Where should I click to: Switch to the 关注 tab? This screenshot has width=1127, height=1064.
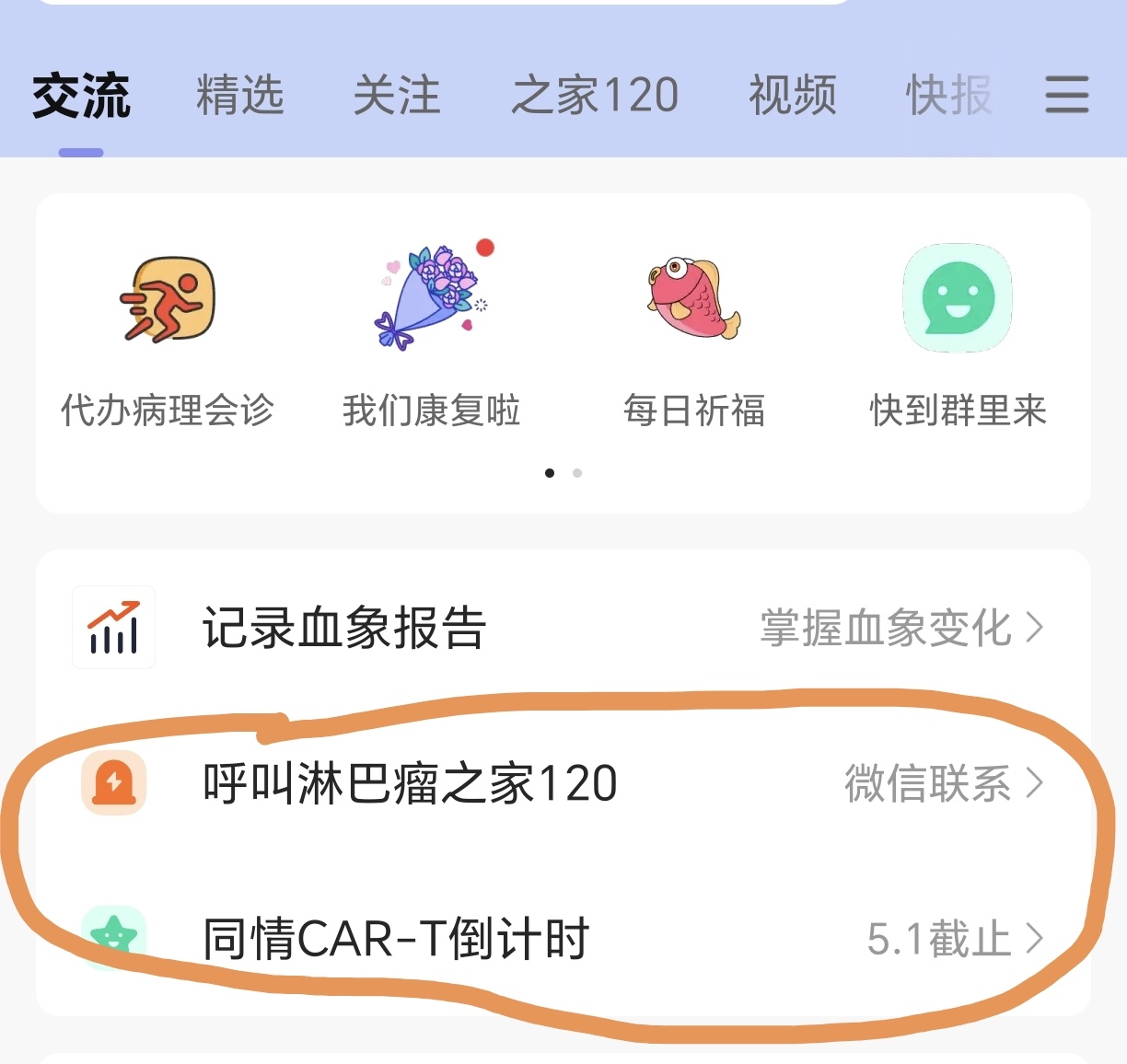[x=397, y=96]
